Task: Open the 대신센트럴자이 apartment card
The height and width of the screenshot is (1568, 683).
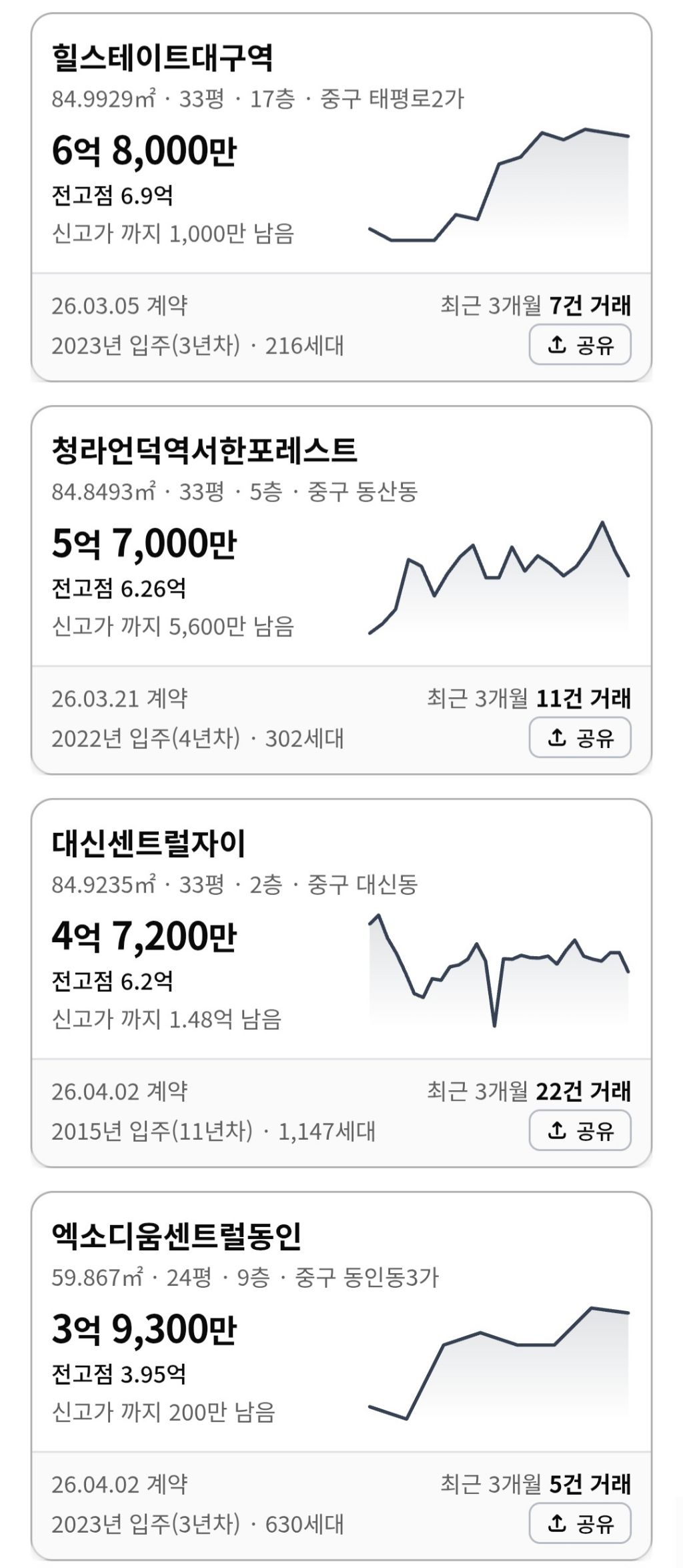Action: (341, 983)
